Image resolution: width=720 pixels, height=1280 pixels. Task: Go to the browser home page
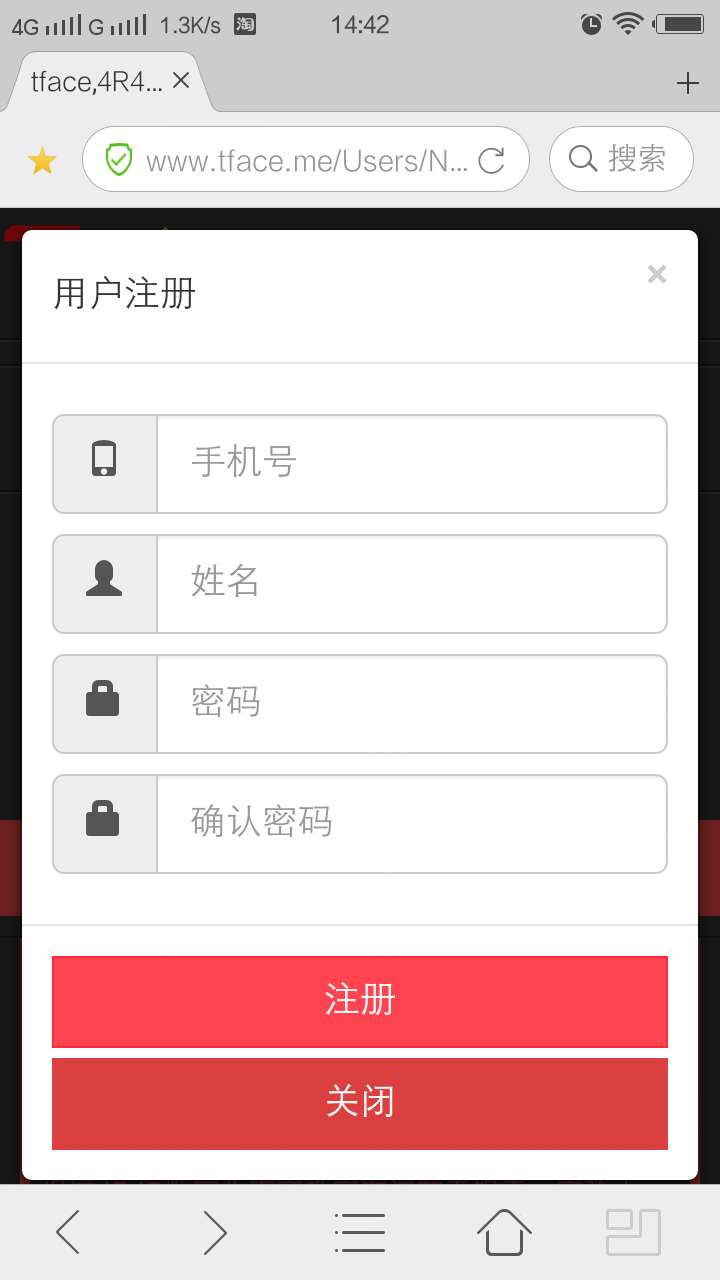click(x=504, y=1232)
